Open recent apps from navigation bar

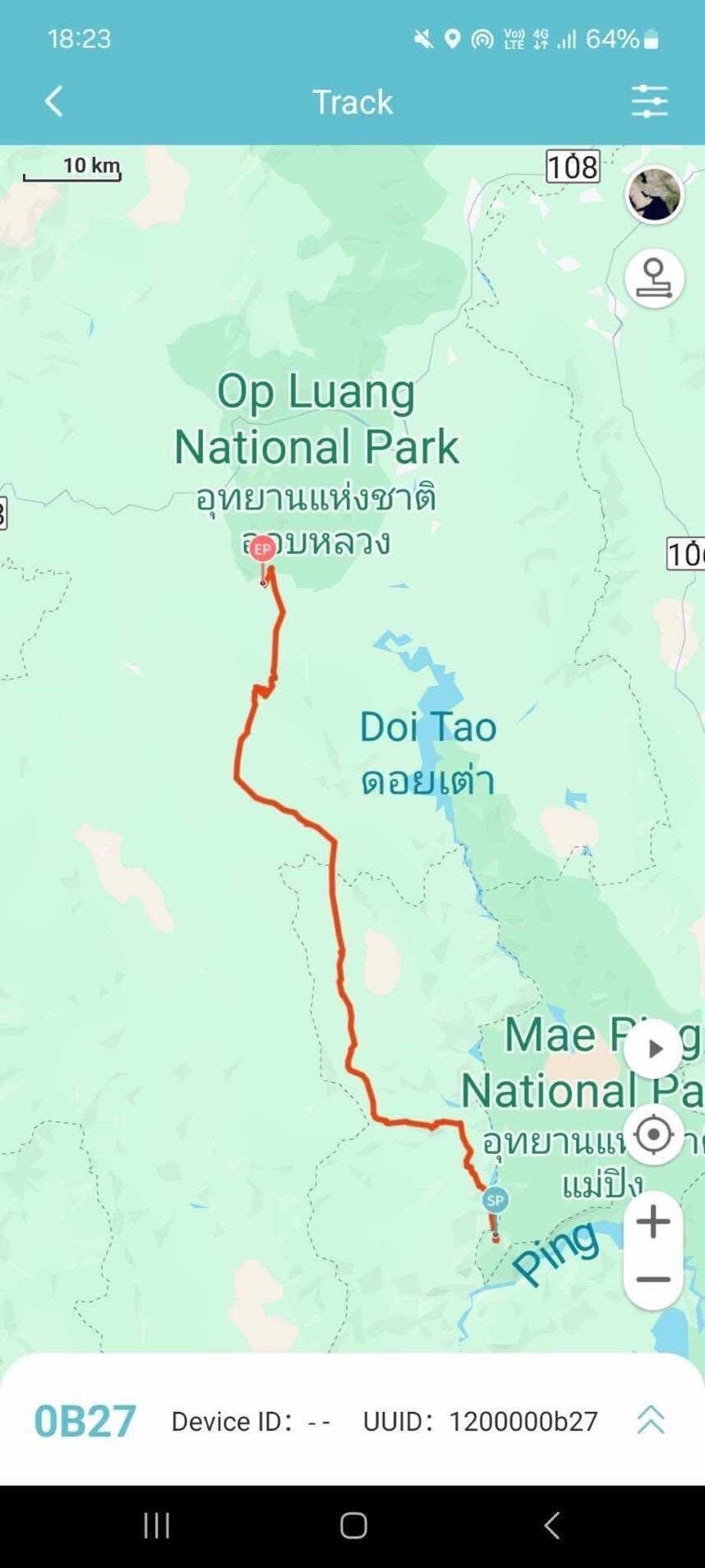(156, 1525)
